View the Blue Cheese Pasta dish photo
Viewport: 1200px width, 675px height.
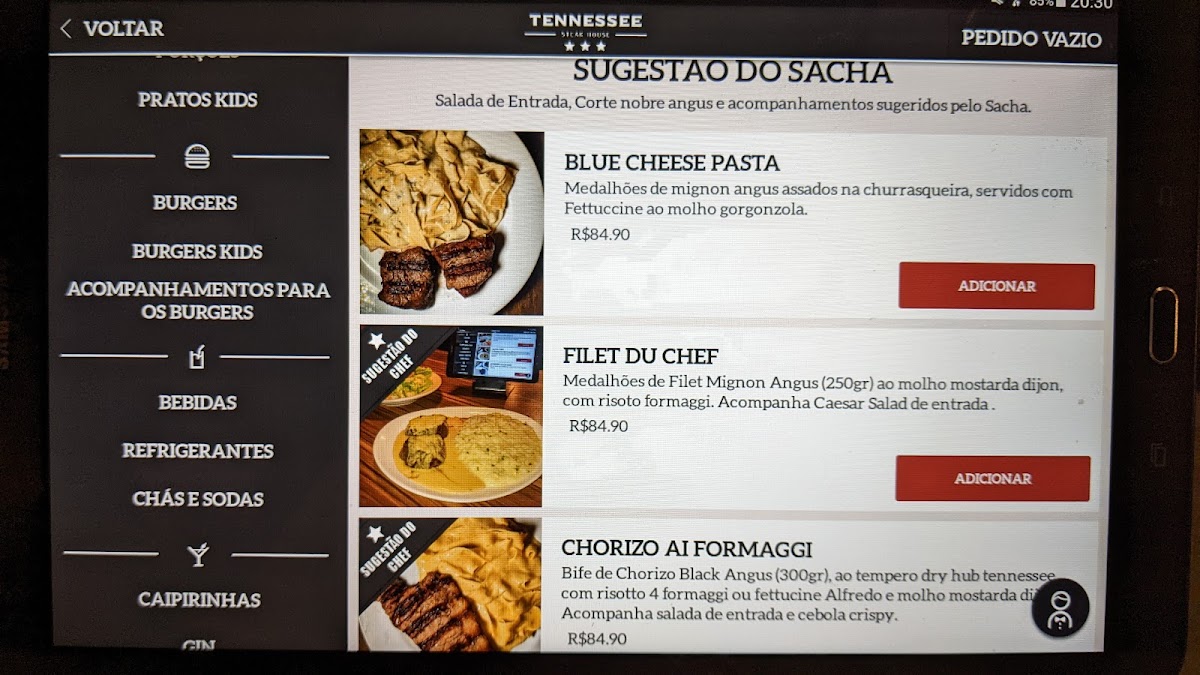coord(451,222)
